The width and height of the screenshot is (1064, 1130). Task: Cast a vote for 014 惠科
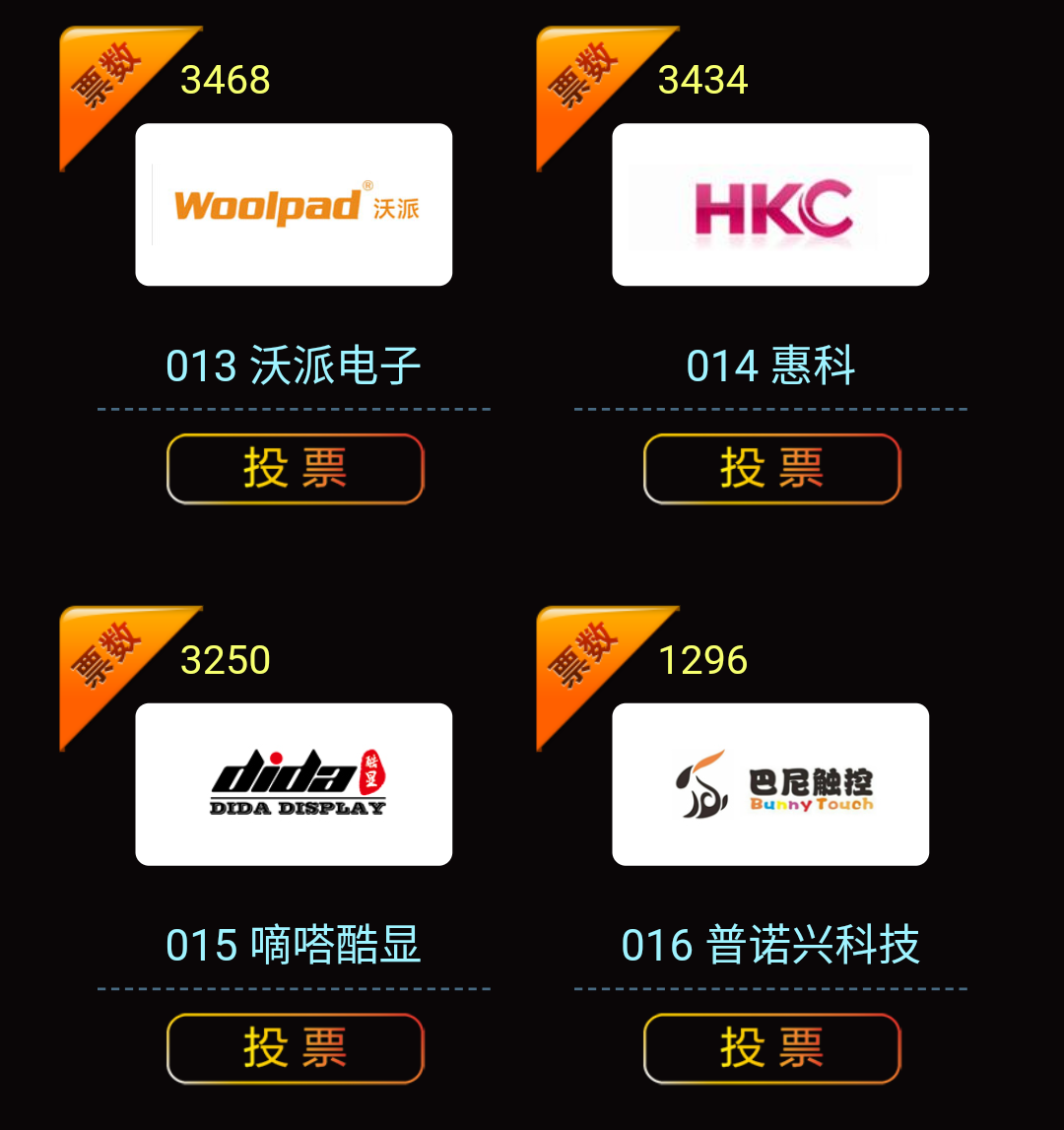tap(771, 469)
